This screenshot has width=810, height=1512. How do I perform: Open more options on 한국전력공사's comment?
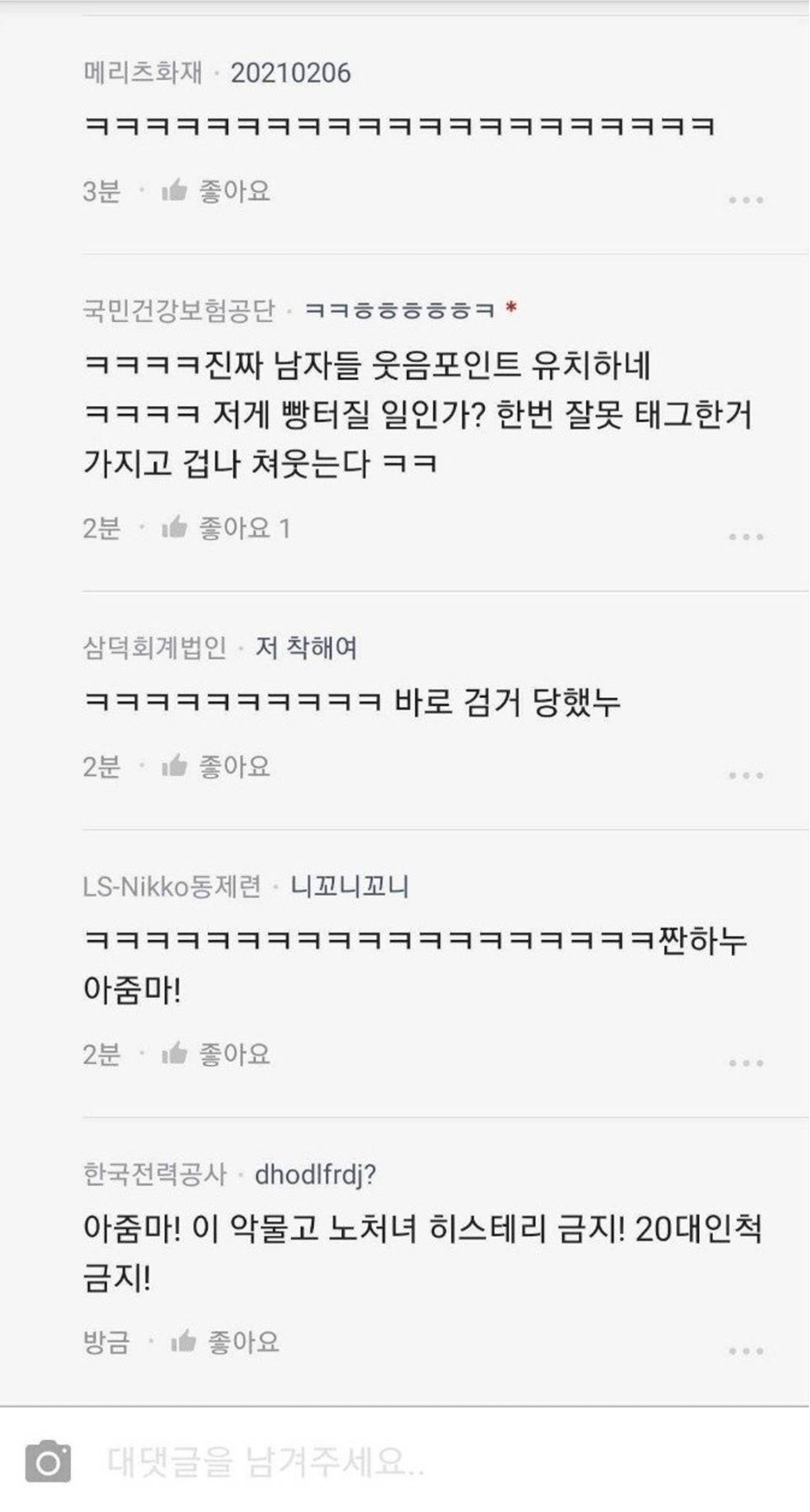point(745,1351)
